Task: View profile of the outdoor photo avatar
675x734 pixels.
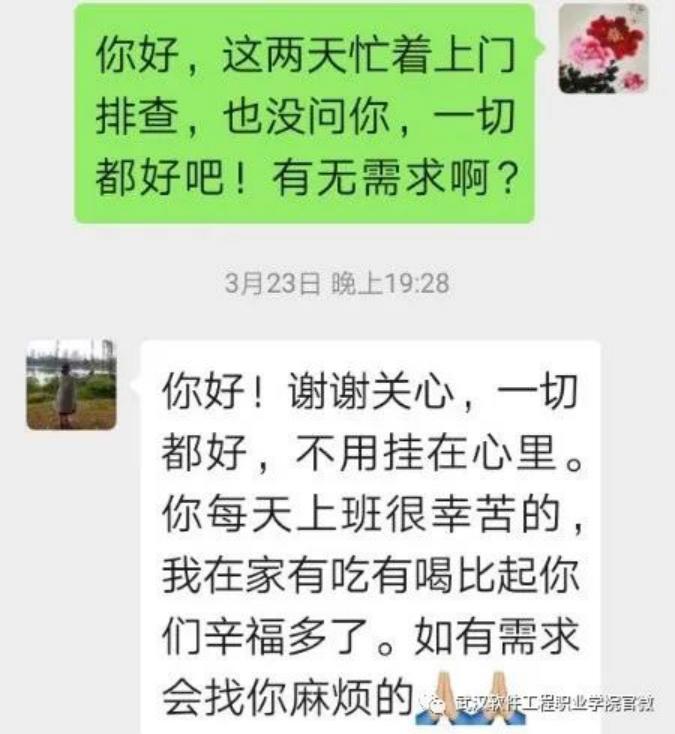Action: [71, 385]
